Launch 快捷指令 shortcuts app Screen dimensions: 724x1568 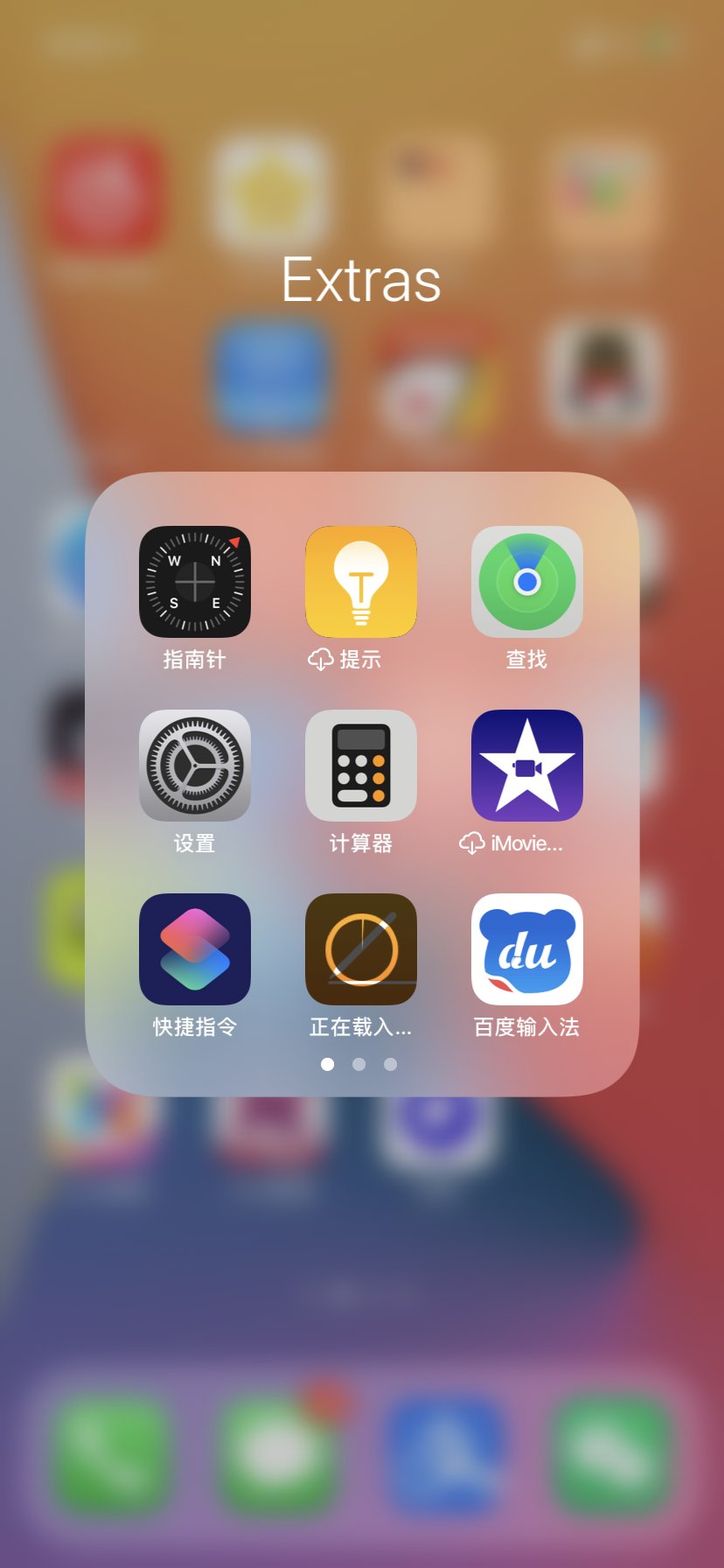pos(194,949)
